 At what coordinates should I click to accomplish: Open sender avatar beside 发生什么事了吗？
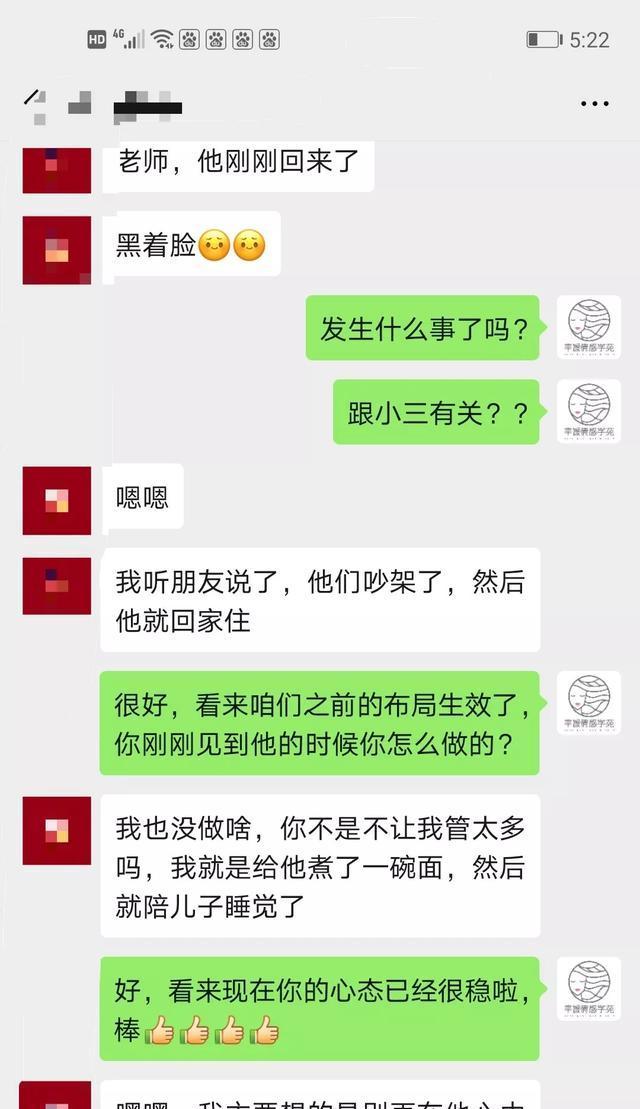click(588, 327)
